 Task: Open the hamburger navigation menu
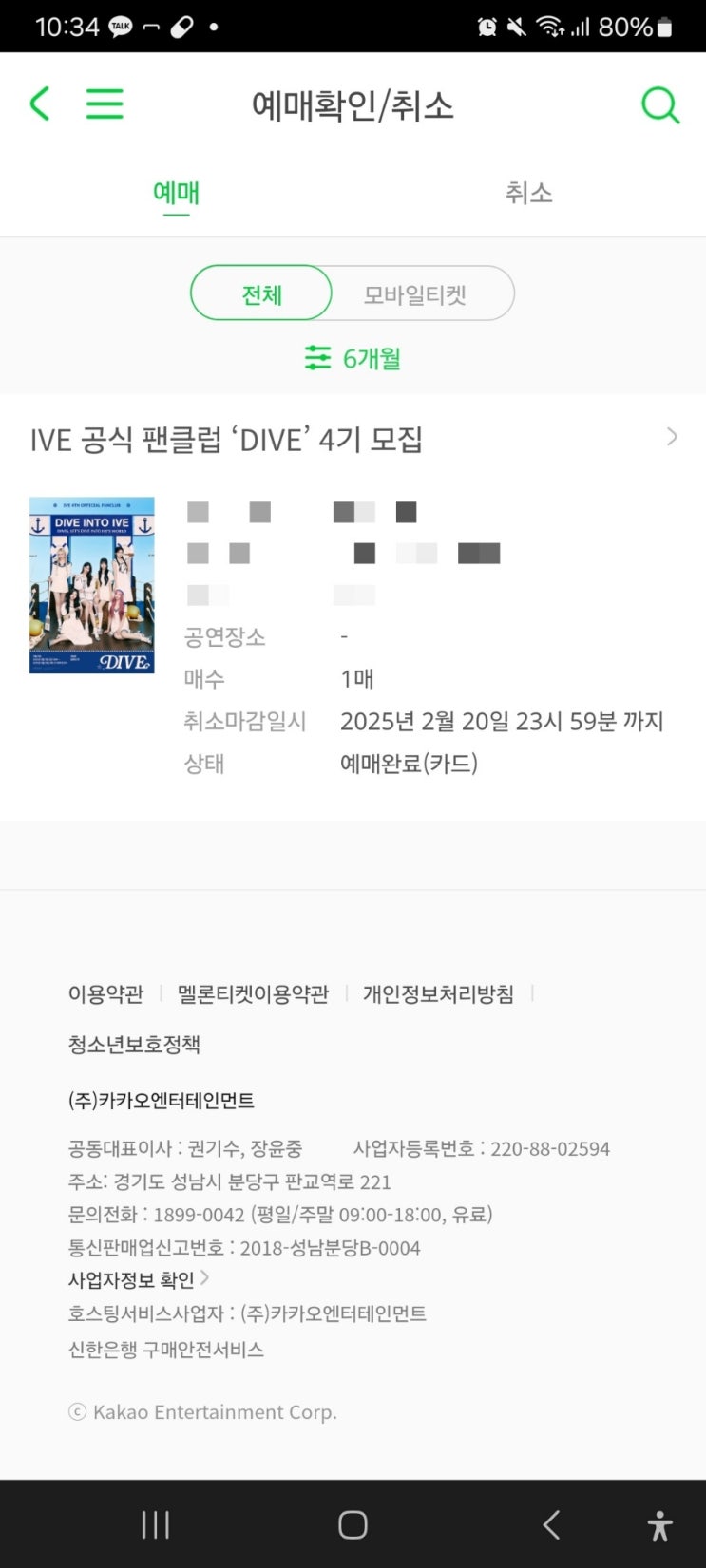(x=105, y=104)
